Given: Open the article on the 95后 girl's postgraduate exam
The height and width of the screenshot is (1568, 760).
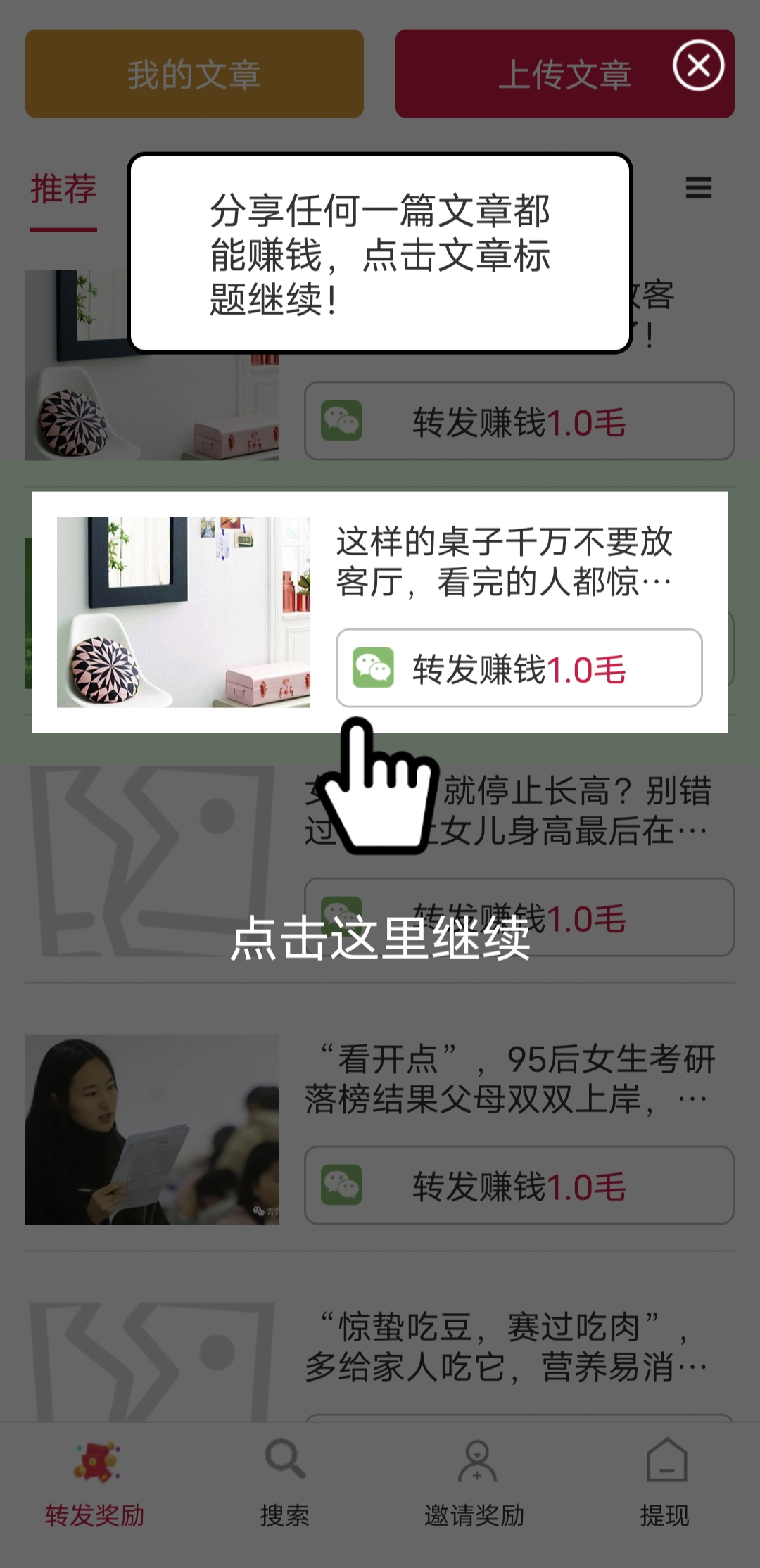Looking at the screenshot, I should (510, 1079).
